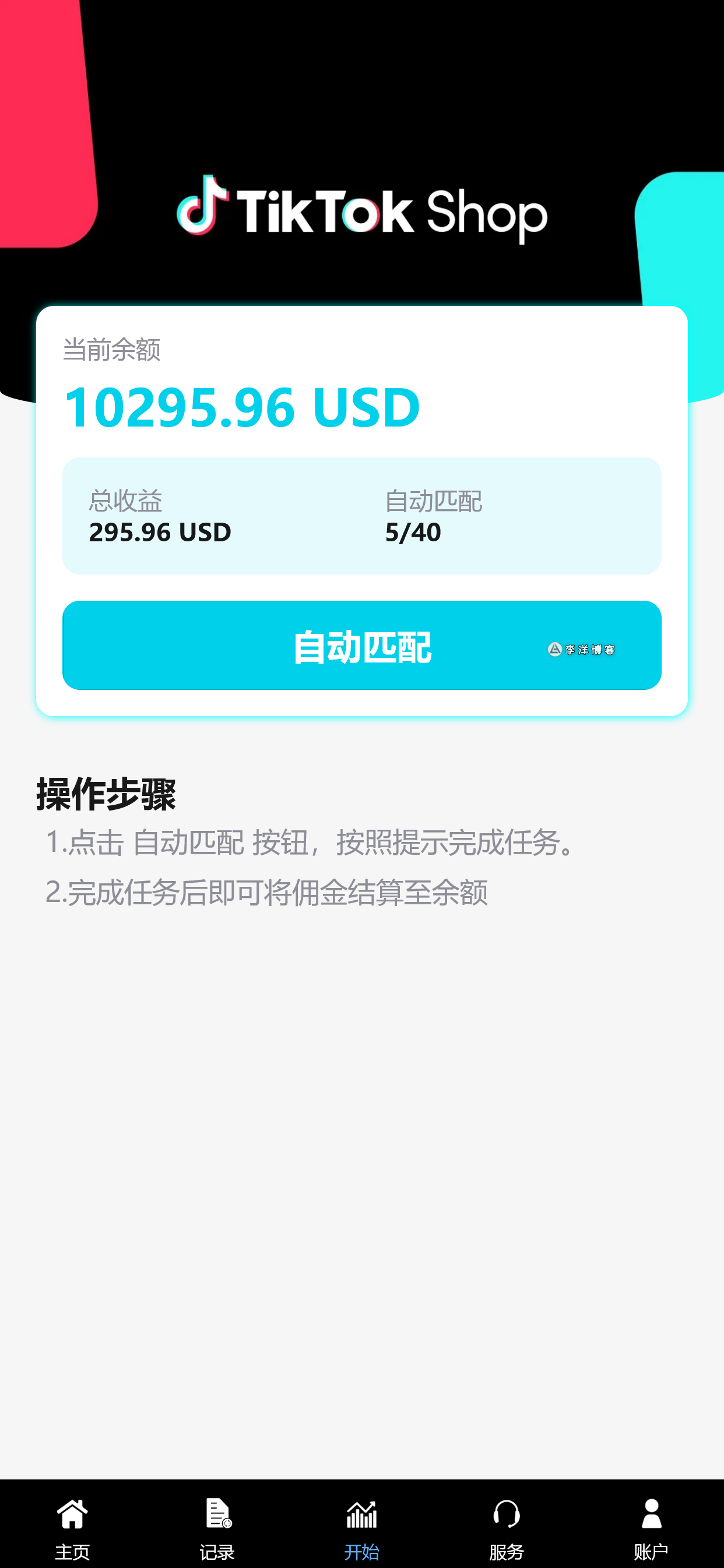Click the 5/40 auto-match progress indicator
Image resolution: width=724 pixels, height=1568 pixels.
(x=412, y=531)
